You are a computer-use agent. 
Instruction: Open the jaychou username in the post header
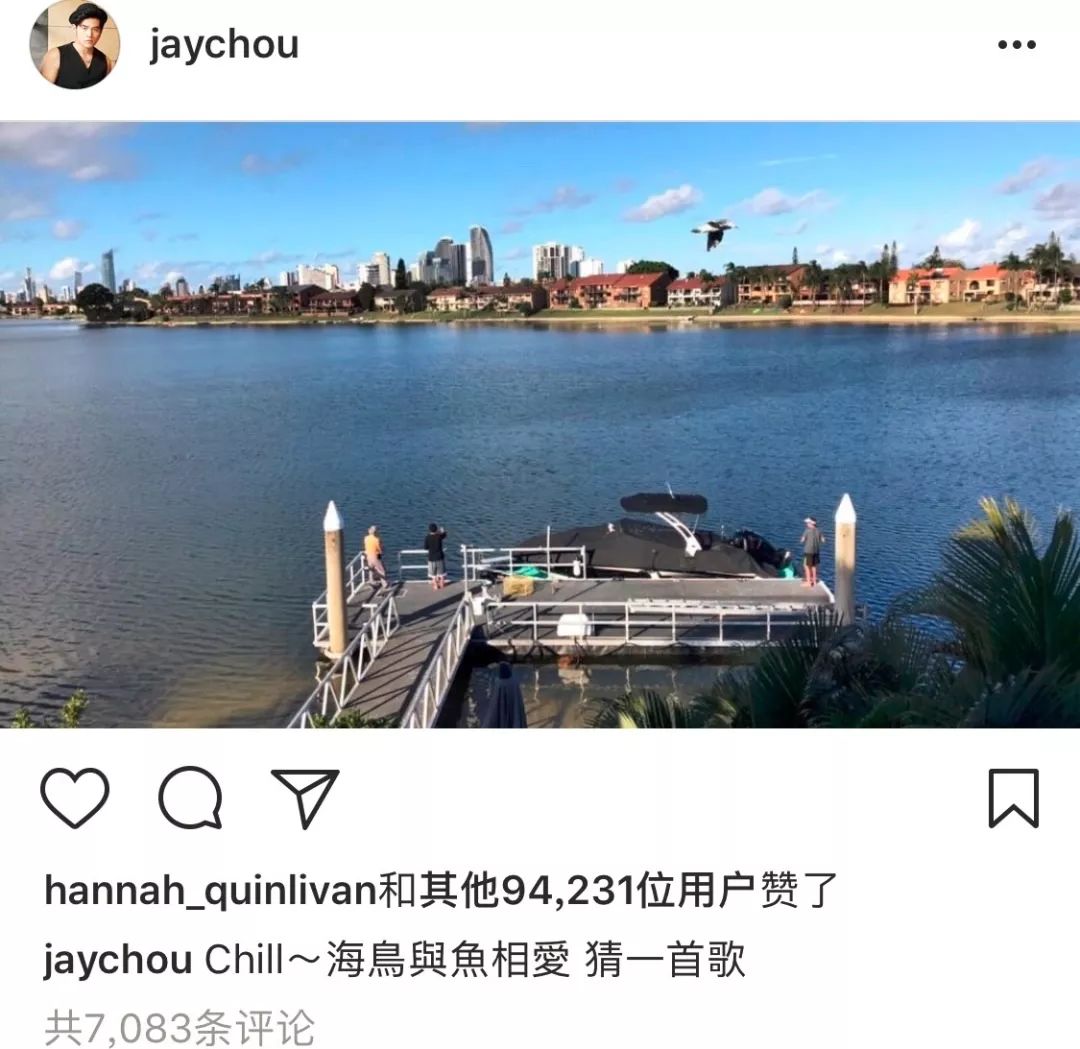pos(224,45)
